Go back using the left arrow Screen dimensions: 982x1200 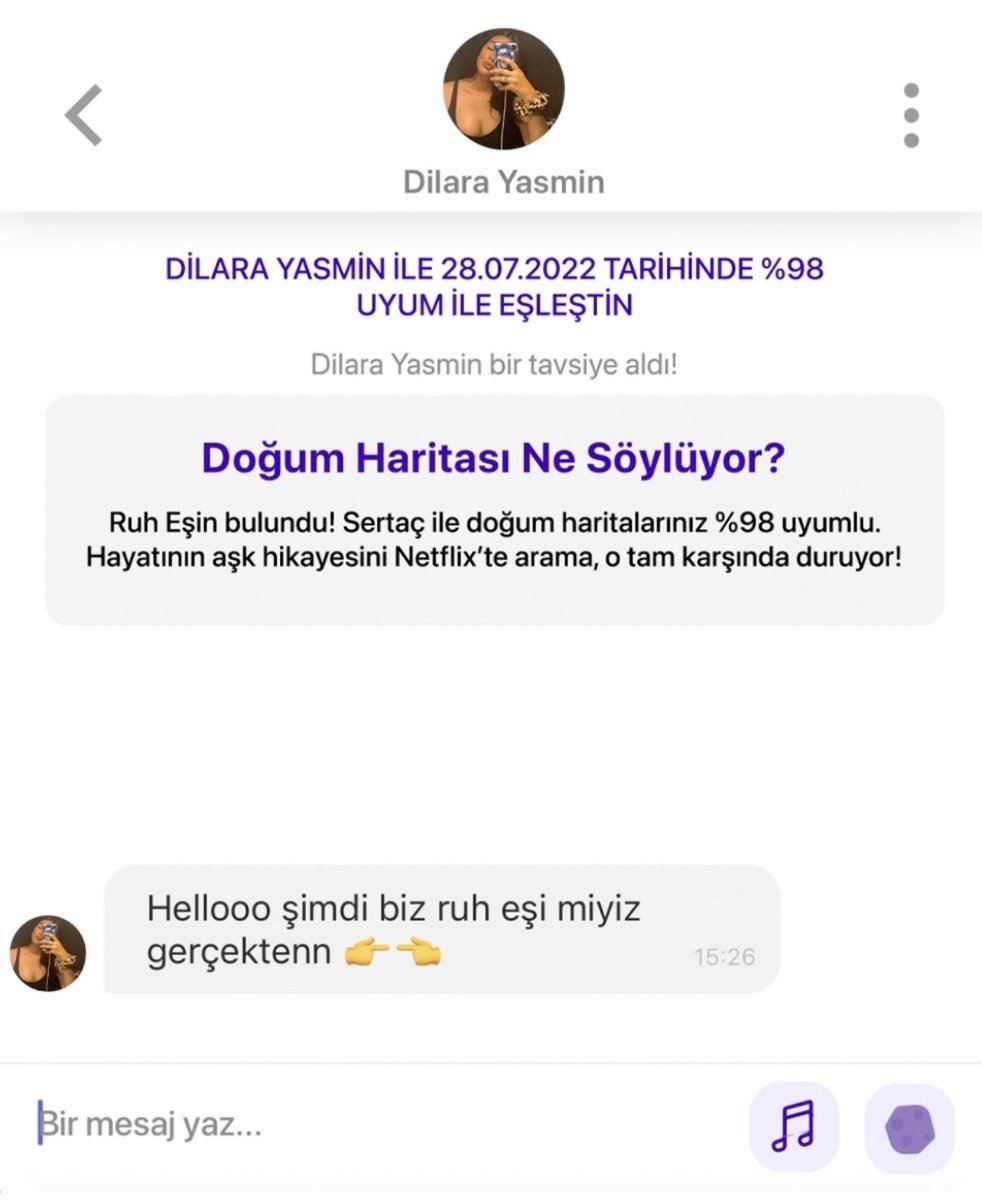pos(84,116)
